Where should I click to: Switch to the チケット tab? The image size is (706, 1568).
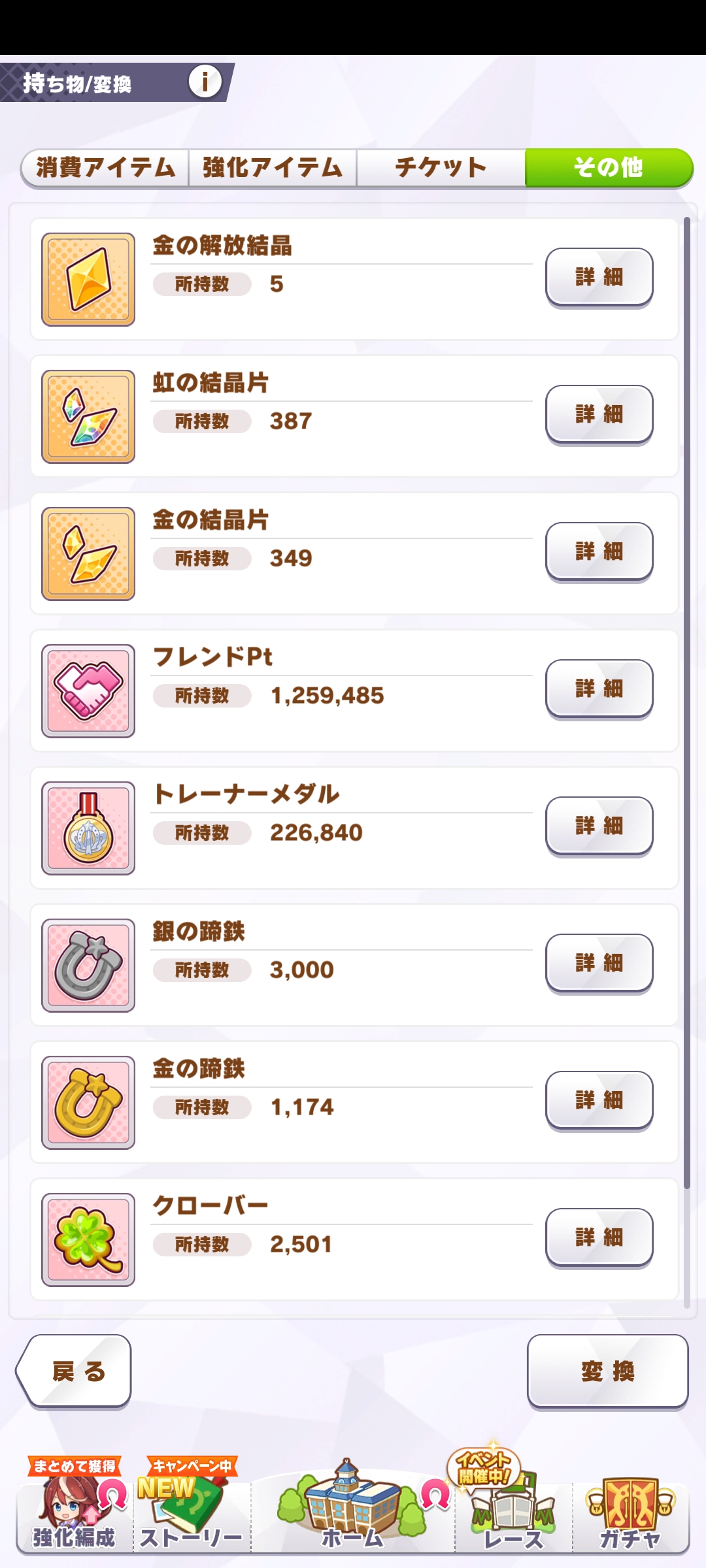click(x=441, y=168)
